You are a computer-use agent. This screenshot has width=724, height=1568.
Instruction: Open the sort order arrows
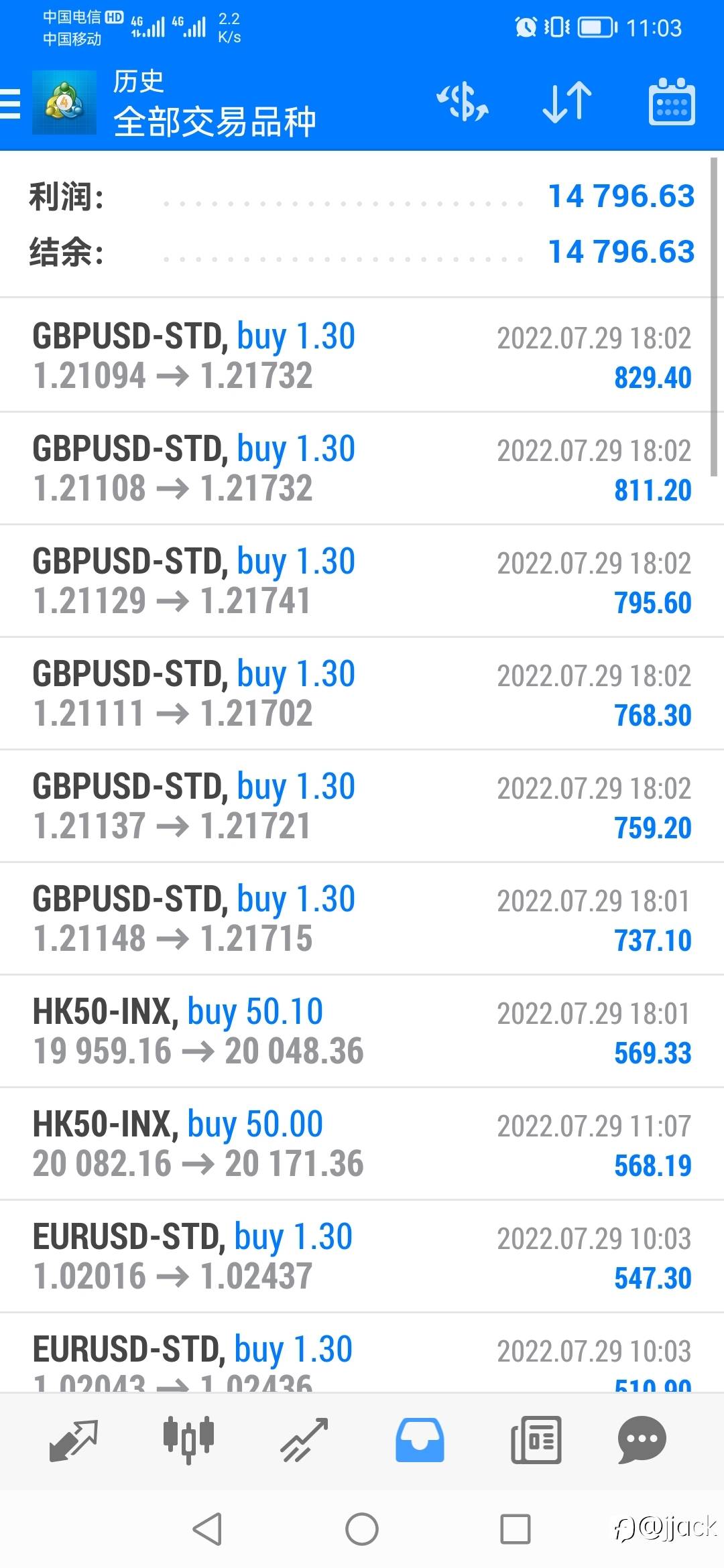coord(567,103)
